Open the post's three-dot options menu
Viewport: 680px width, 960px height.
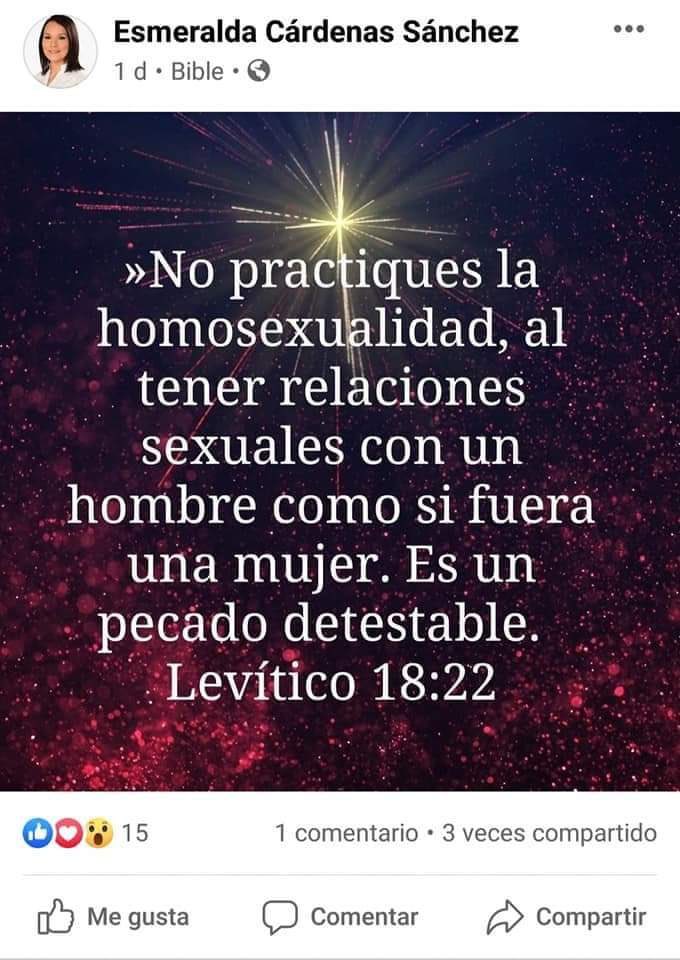coord(628,29)
